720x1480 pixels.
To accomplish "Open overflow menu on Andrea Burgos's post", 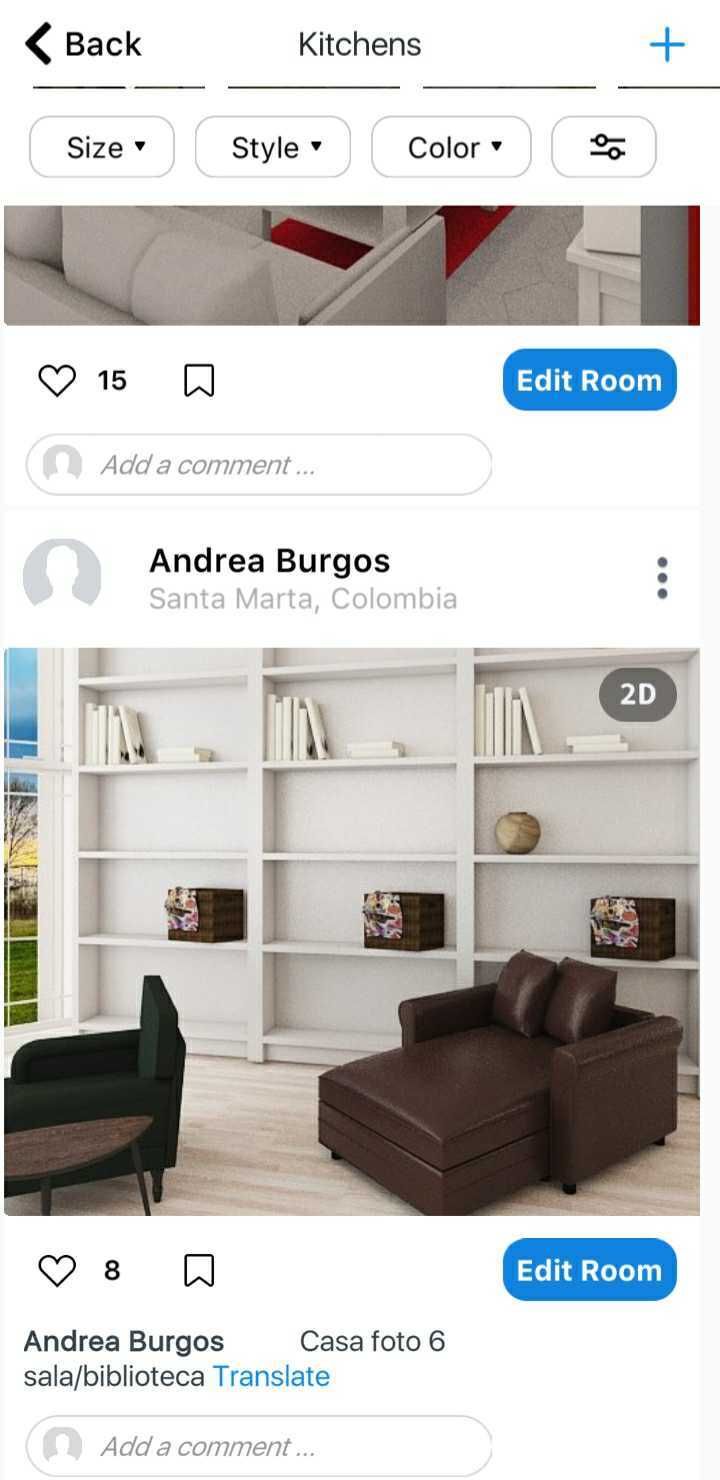I will coord(662,578).
